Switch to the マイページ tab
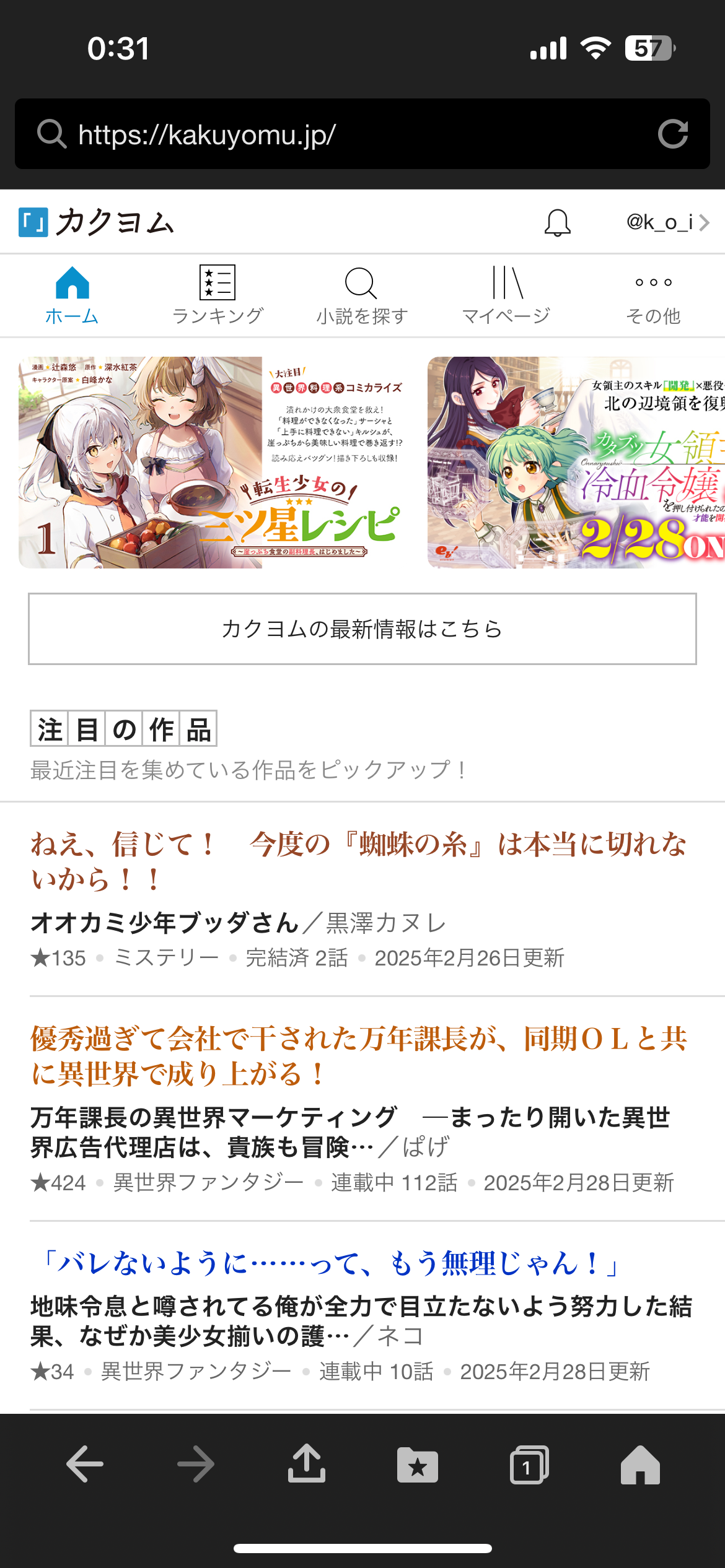 pyautogui.click(x=506, y=295)
